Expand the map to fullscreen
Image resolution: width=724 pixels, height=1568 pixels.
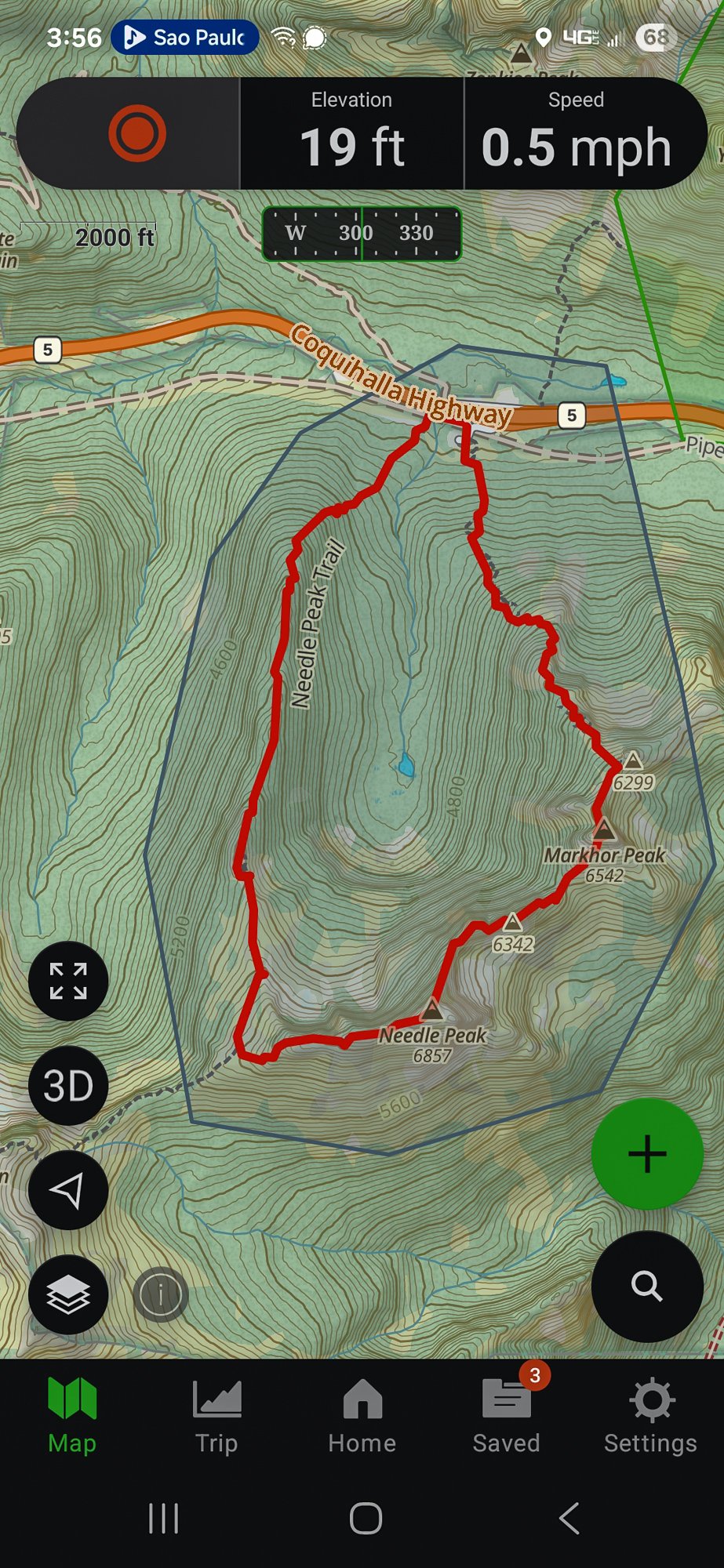tap(68, 981)
